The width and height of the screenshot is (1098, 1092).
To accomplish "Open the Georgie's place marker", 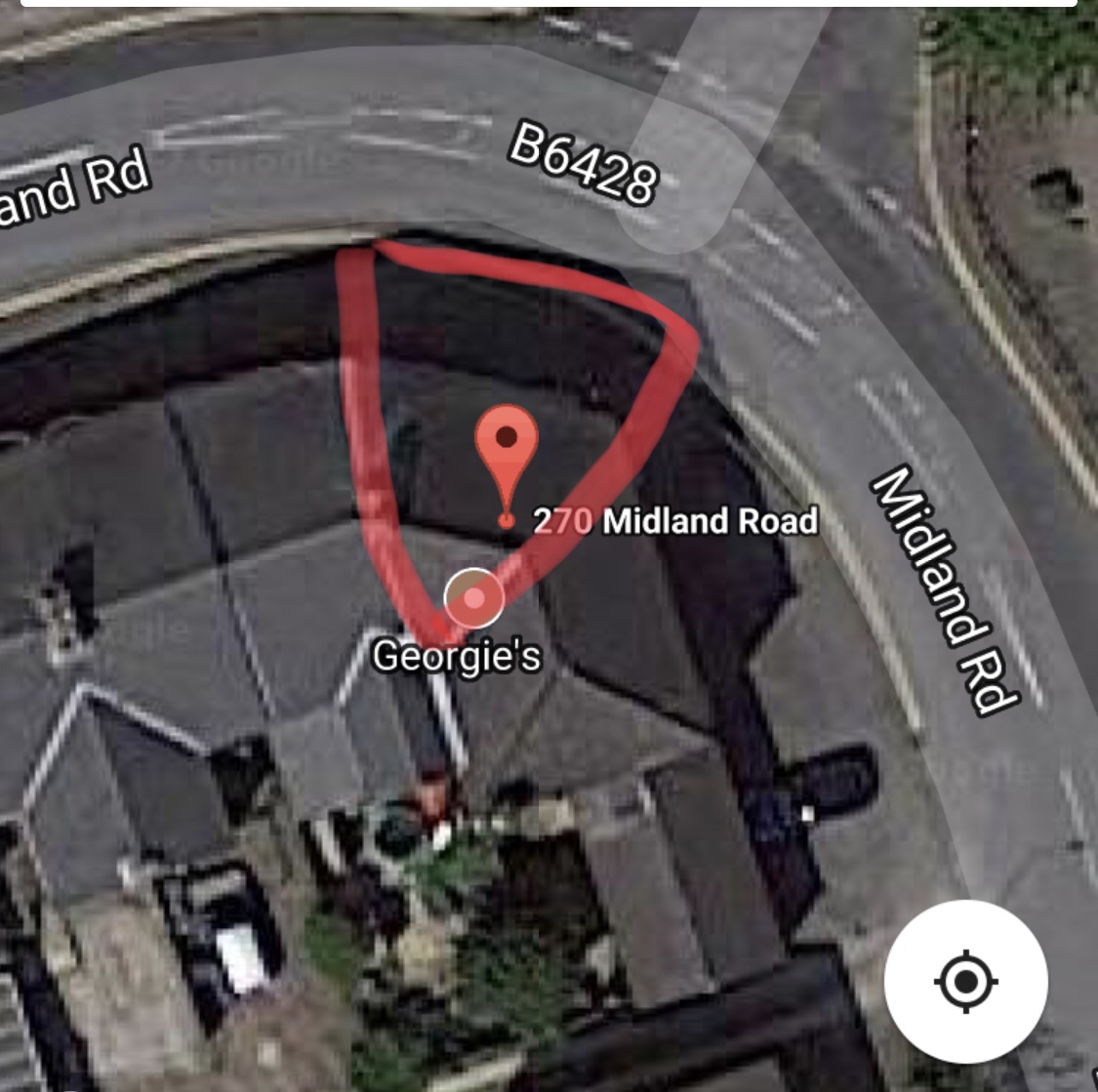I will click(473, 597).
